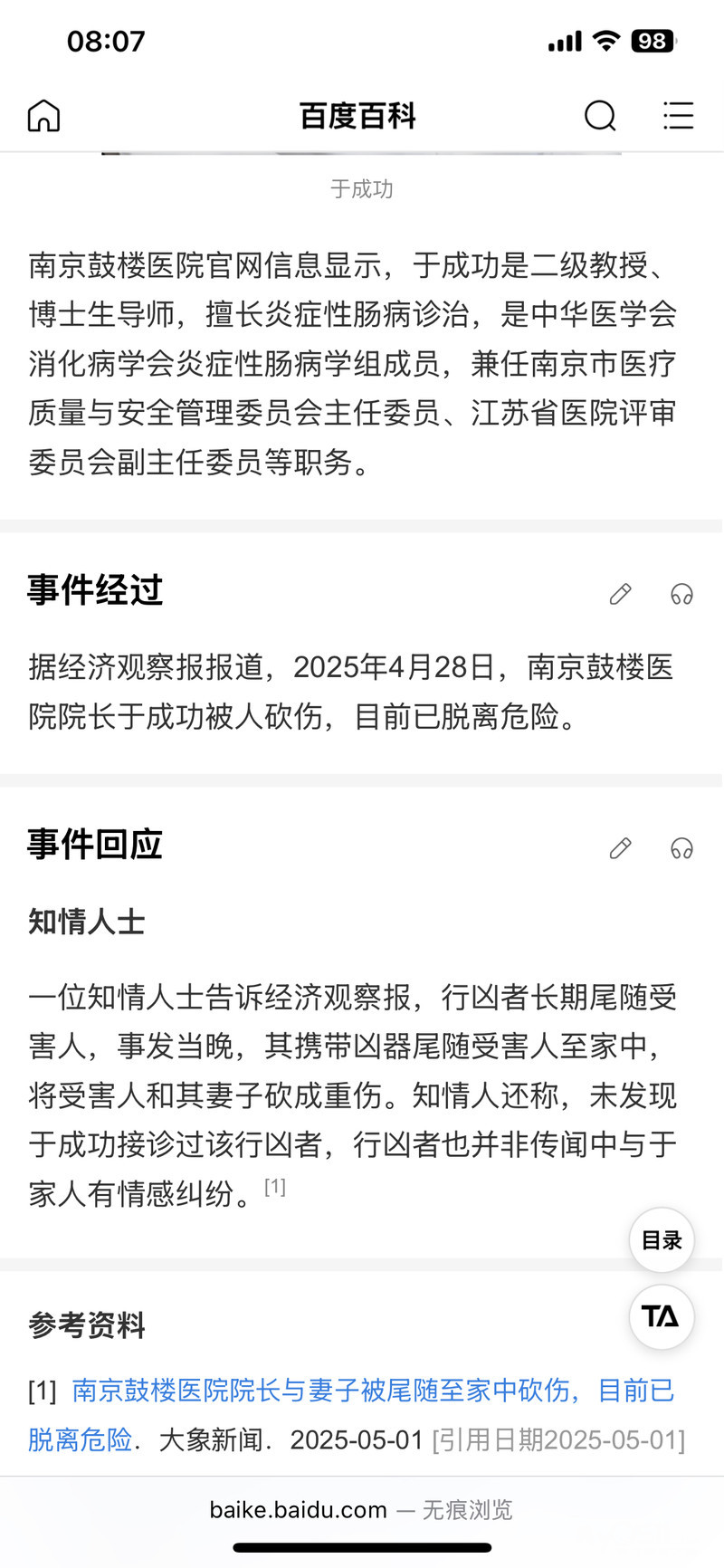Tap citation marker [1] after the paragraph

(275, 1187)
